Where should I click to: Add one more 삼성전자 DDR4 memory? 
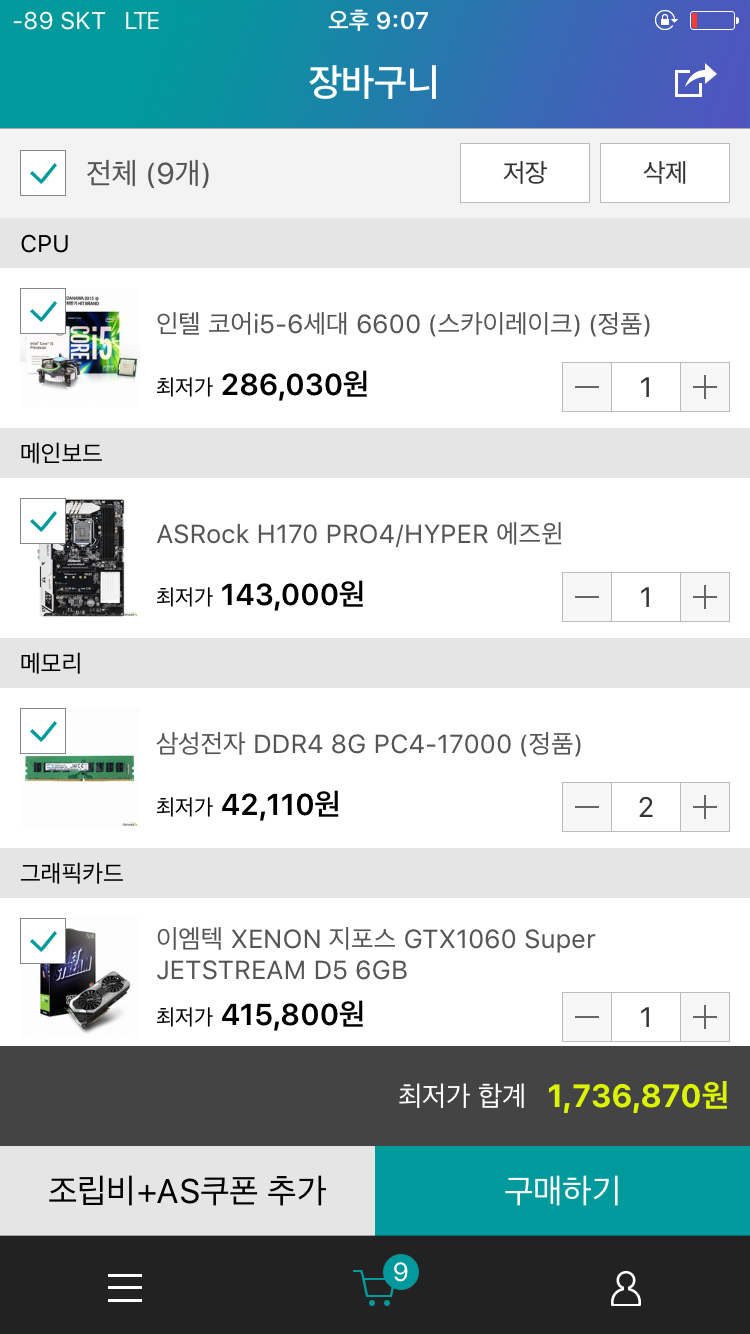pos(705,807)
